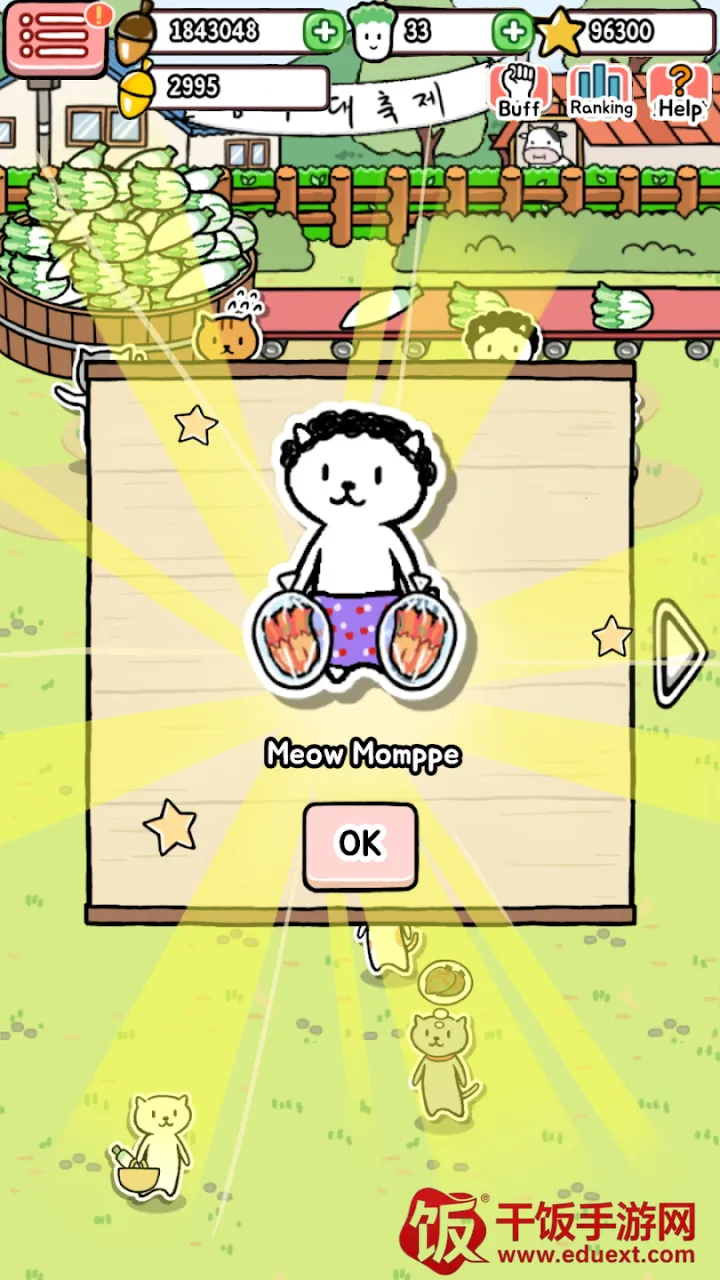The height and width of the screenshot is (1280, 720).
Task: Open the Buff menu
Action: [x=518, y=92]
